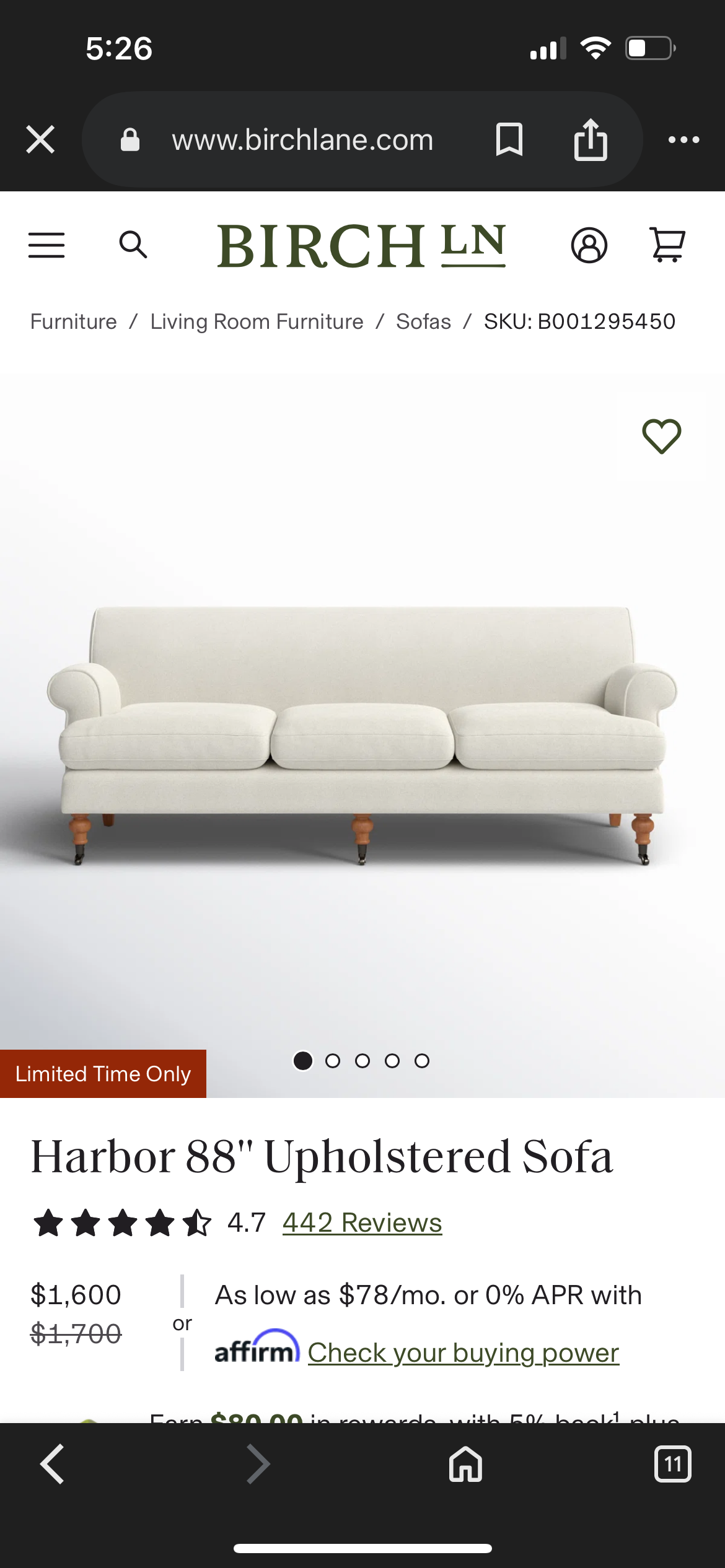Search the Birch Lane site
The width and height of the screenshot is (725, 1568).
(133, 245)
